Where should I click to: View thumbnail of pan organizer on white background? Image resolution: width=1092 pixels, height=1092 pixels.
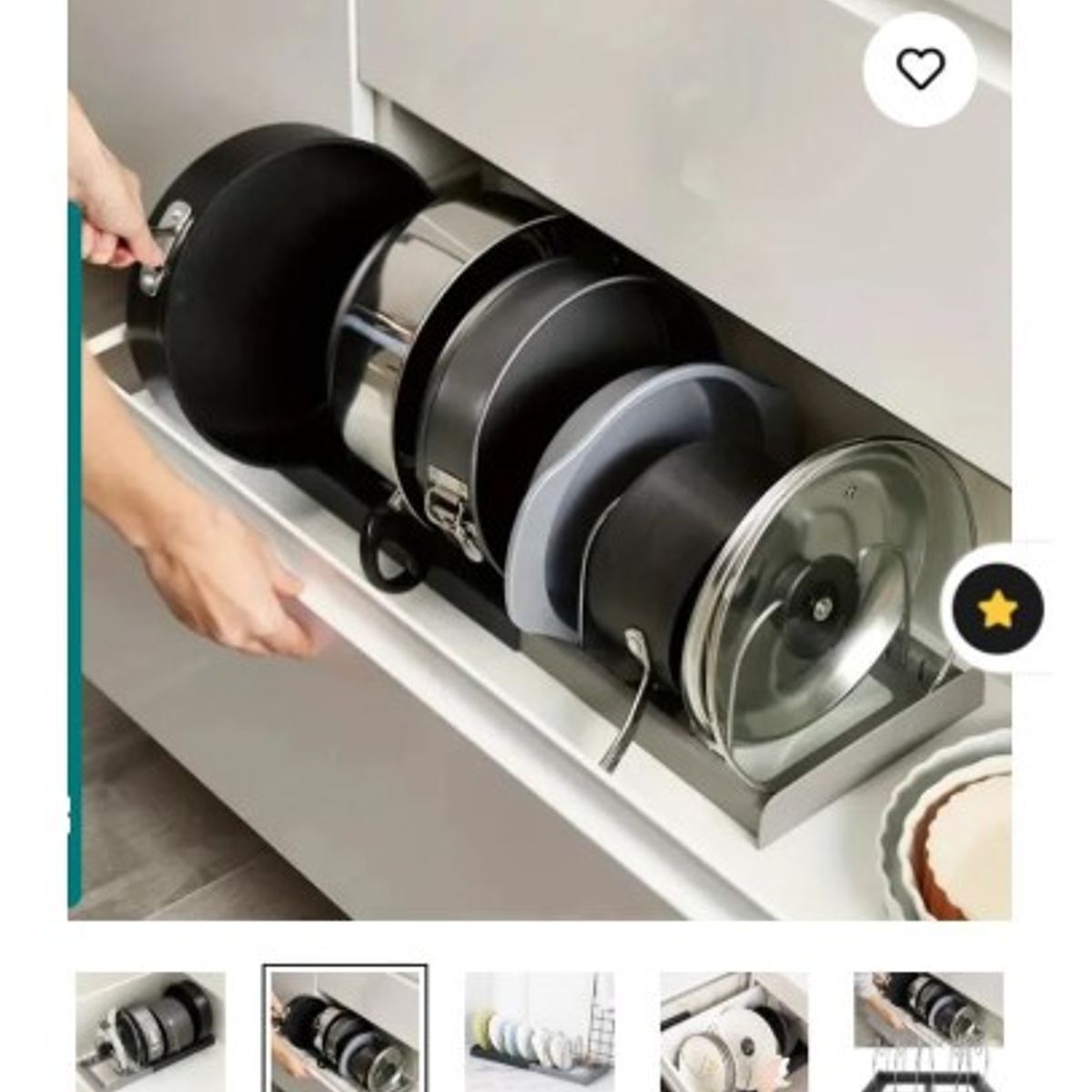[x=150, y=1031]
